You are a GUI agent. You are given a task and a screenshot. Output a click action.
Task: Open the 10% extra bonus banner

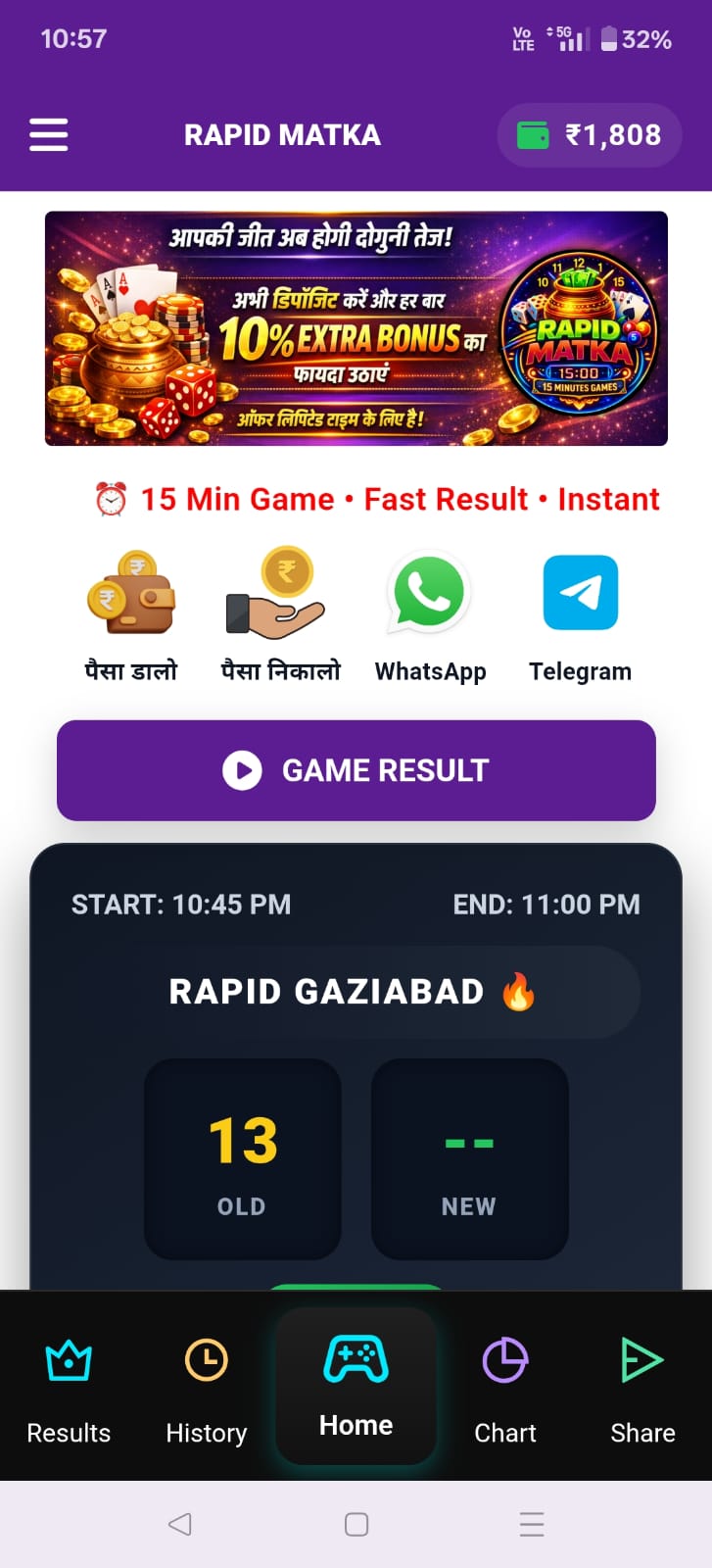tap(356, 328)
